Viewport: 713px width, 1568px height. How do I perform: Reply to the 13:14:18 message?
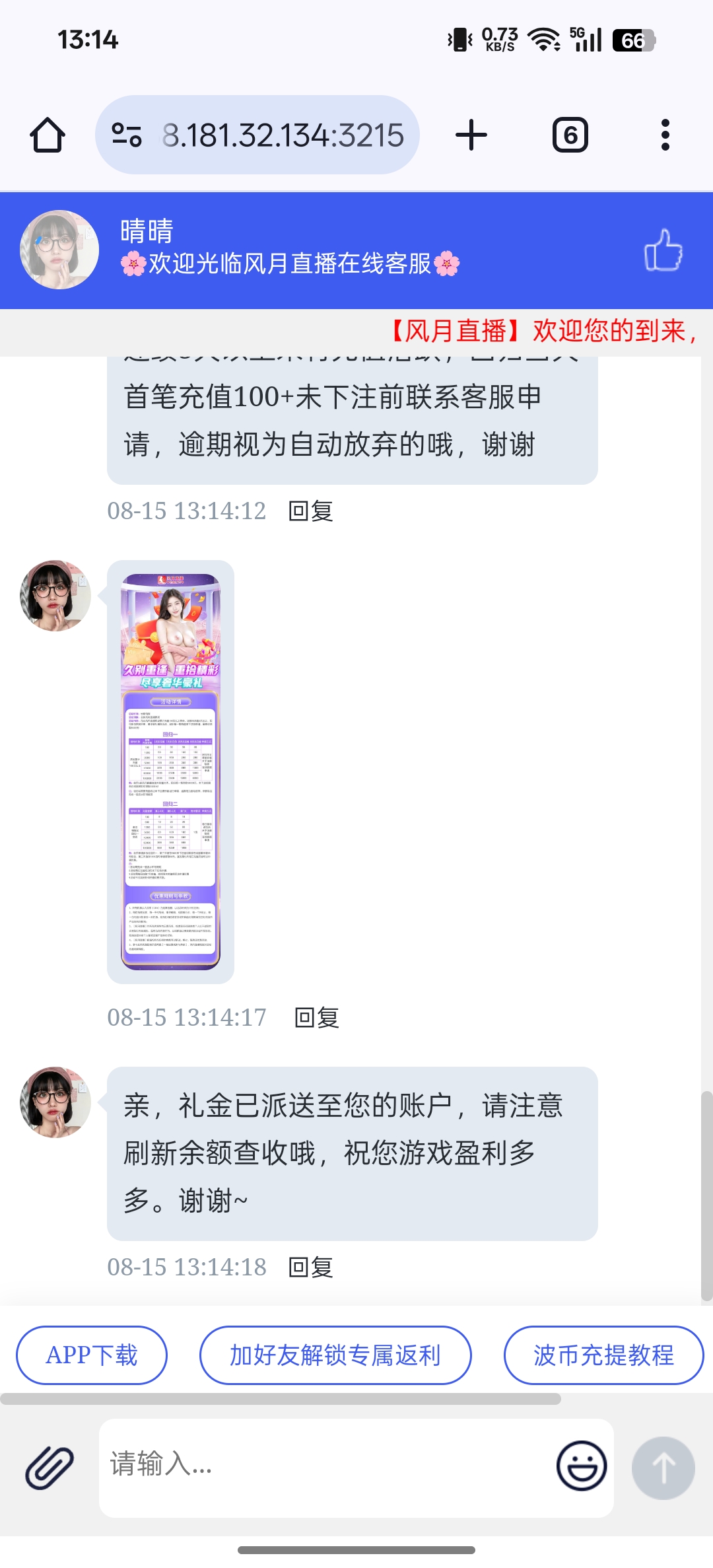click(311, 1267)
